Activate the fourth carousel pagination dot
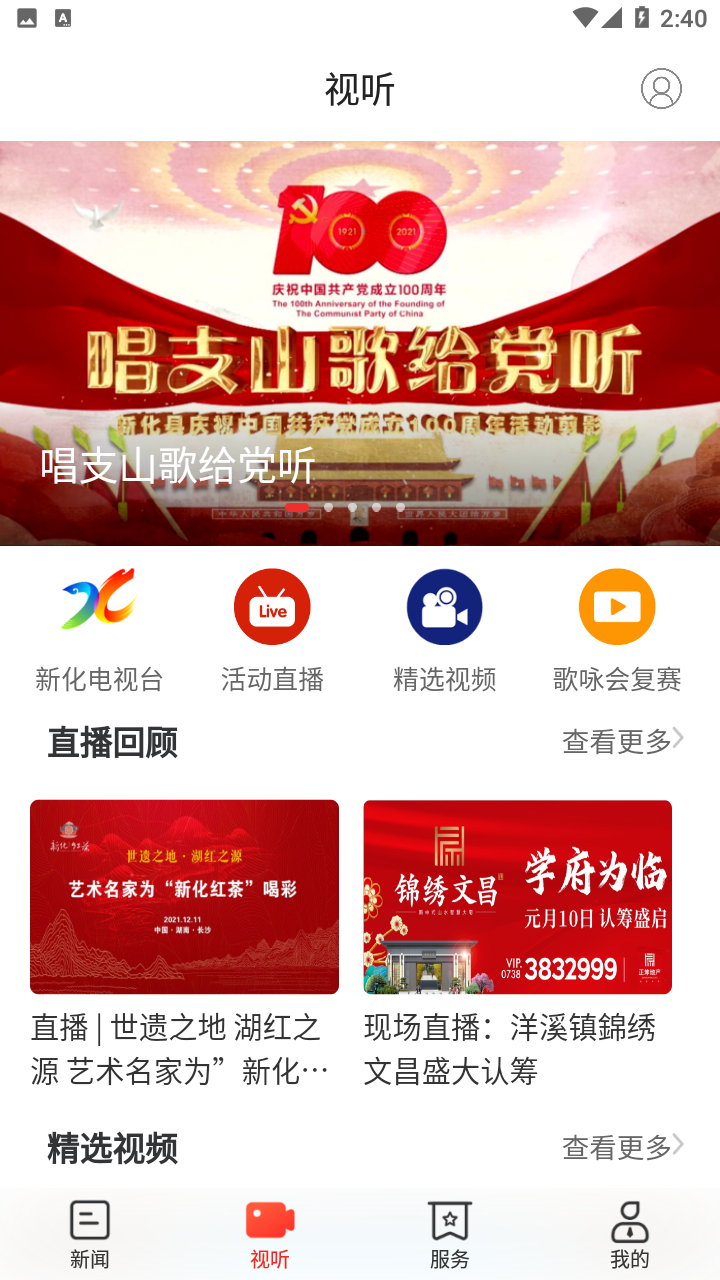Viewport: 720px width, 1280px height. [x=377, y=507]
